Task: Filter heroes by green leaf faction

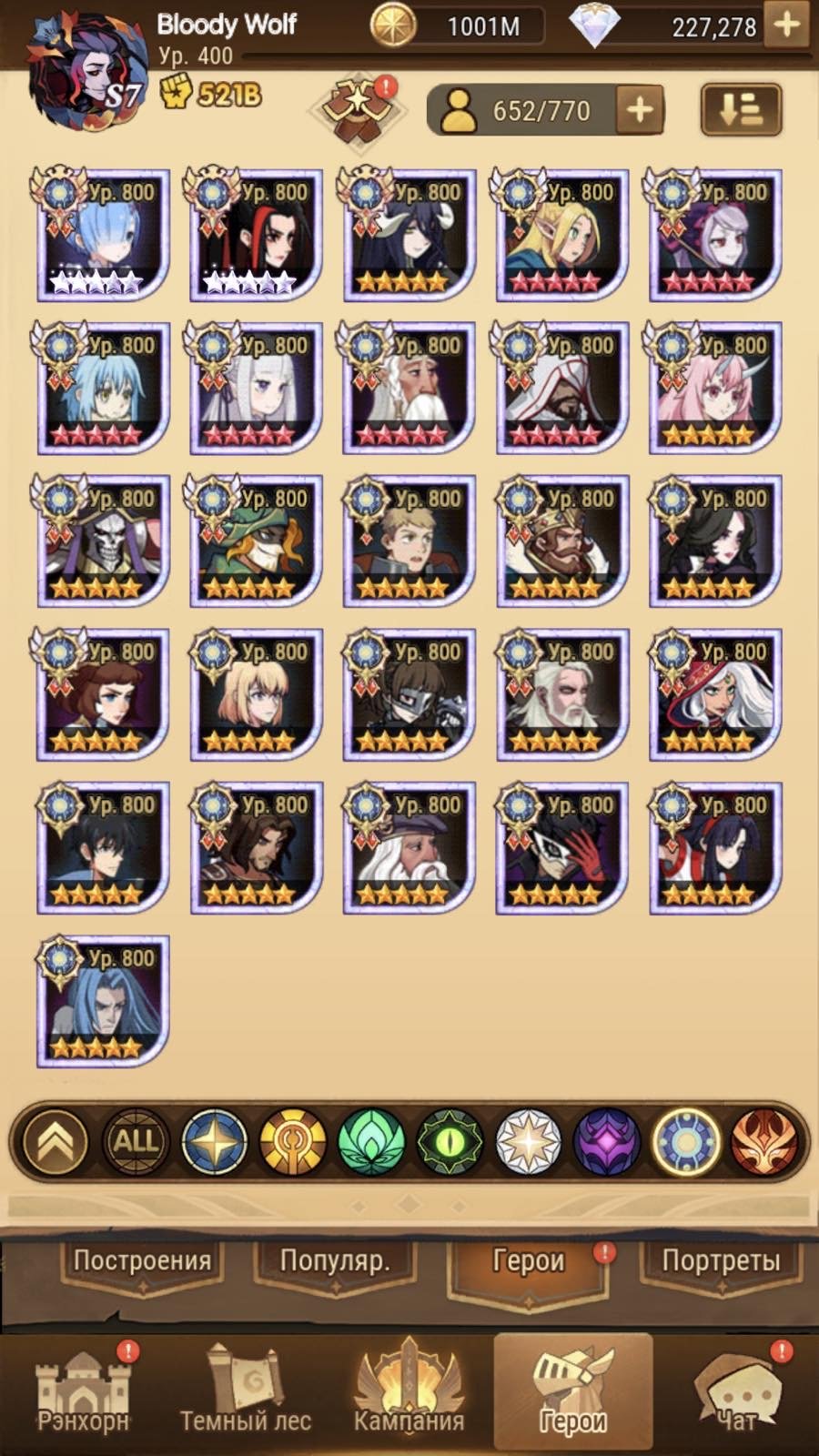Action: [x=370, y=1141]
